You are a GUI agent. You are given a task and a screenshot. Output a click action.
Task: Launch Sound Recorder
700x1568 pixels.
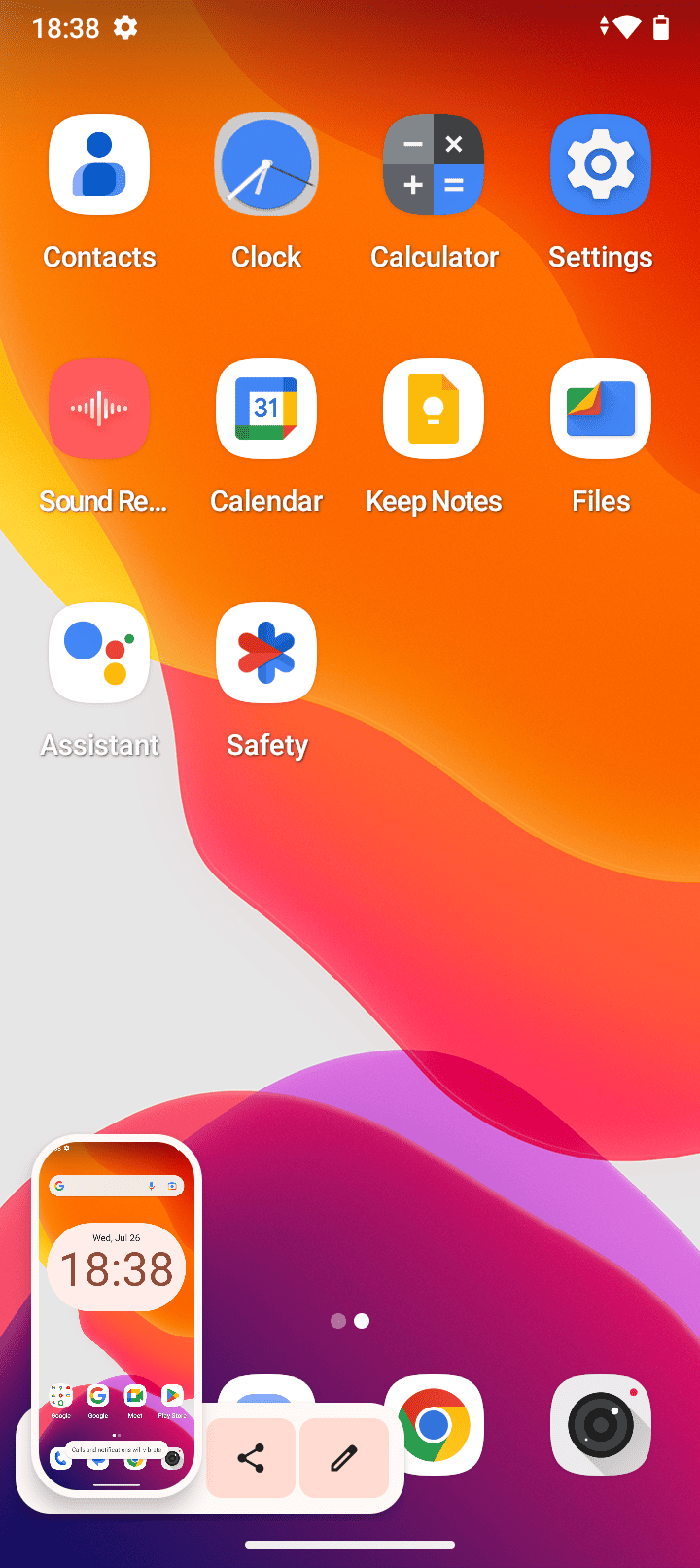[x=99, y=410]
